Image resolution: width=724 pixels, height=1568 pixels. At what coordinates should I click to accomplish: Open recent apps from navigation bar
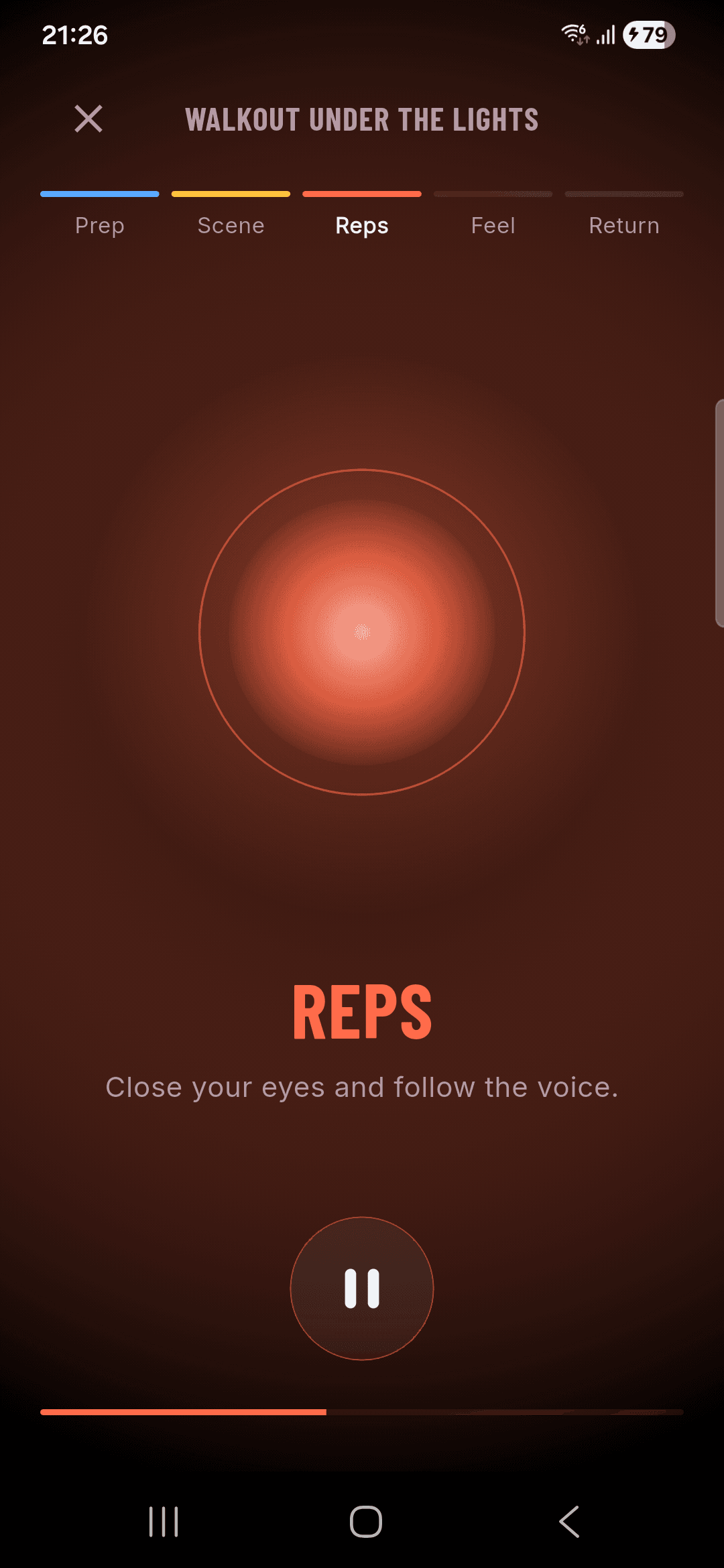164,1521
